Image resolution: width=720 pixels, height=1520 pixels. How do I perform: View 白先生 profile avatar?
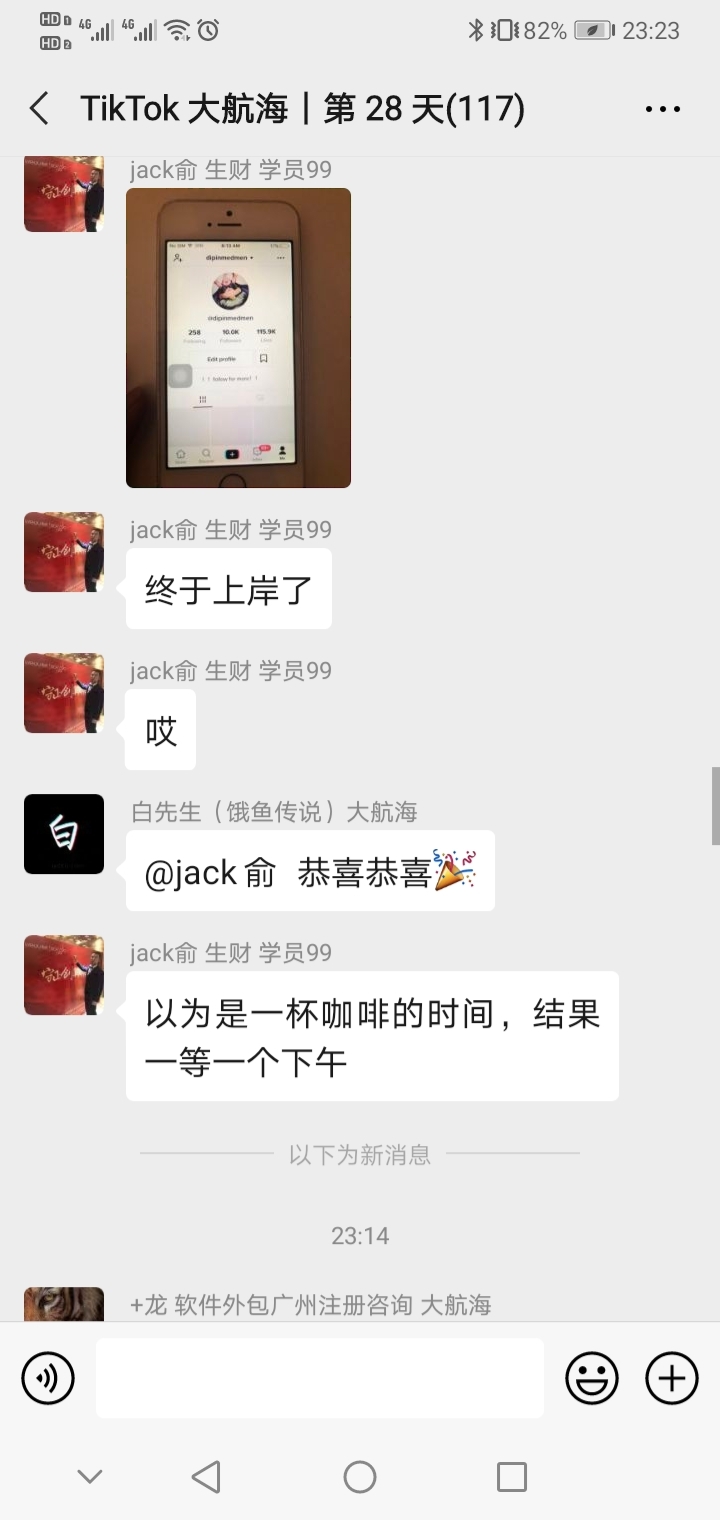click(64, 834)
